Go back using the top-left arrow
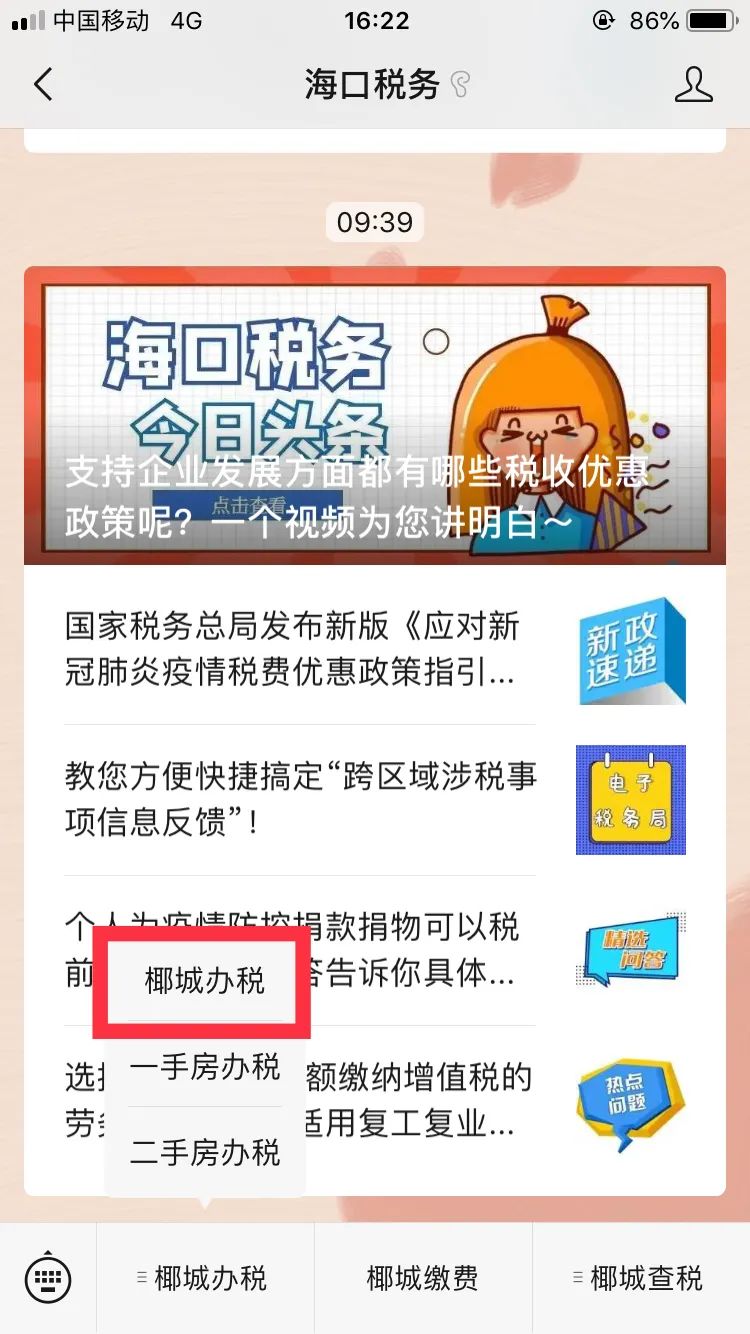The image size is (750, 1334). pyautogui.click(x=42, y=85)
